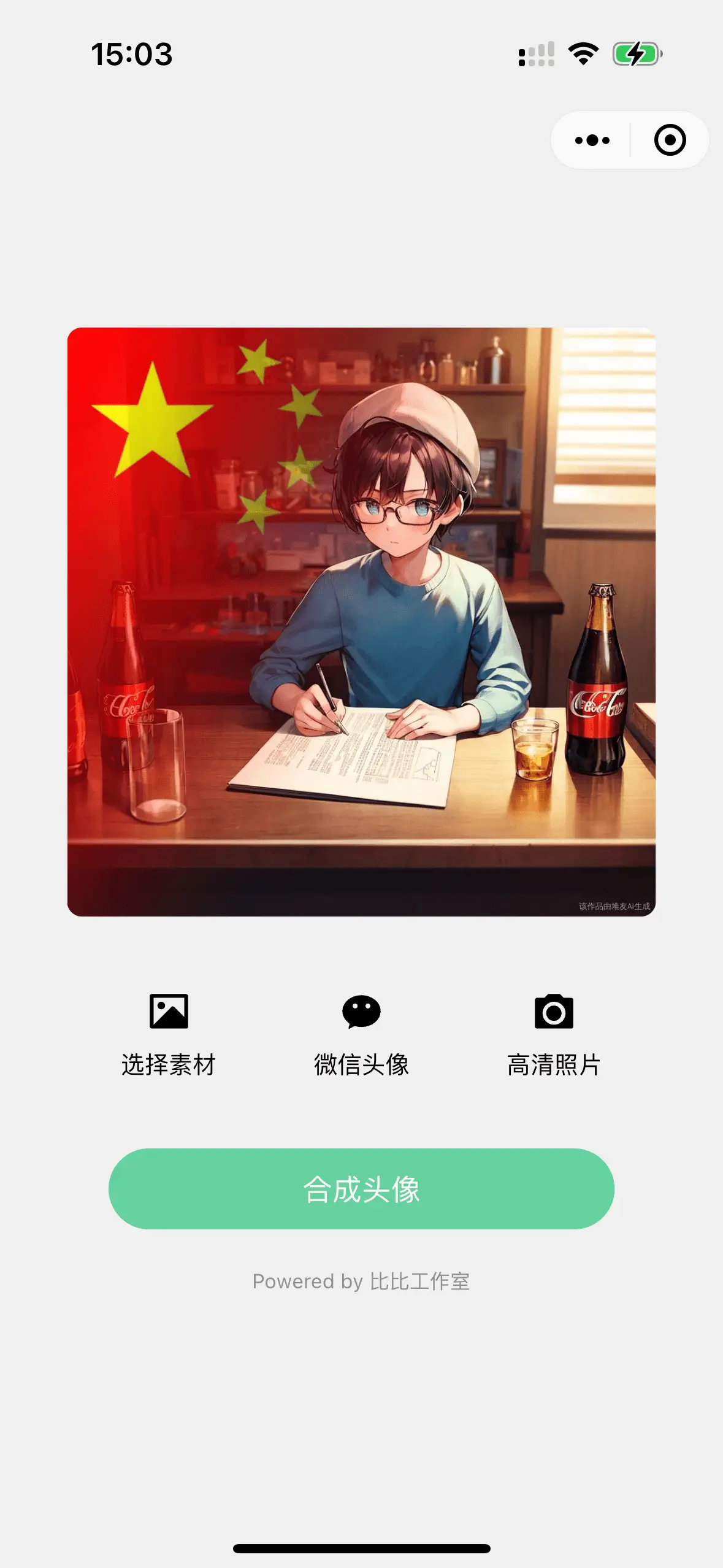Image resolution: width=723 pixels, height=1568 pixels.
Task: Close the mini program with the circle button
Action: pyautogui.click(x=670, y=140)
